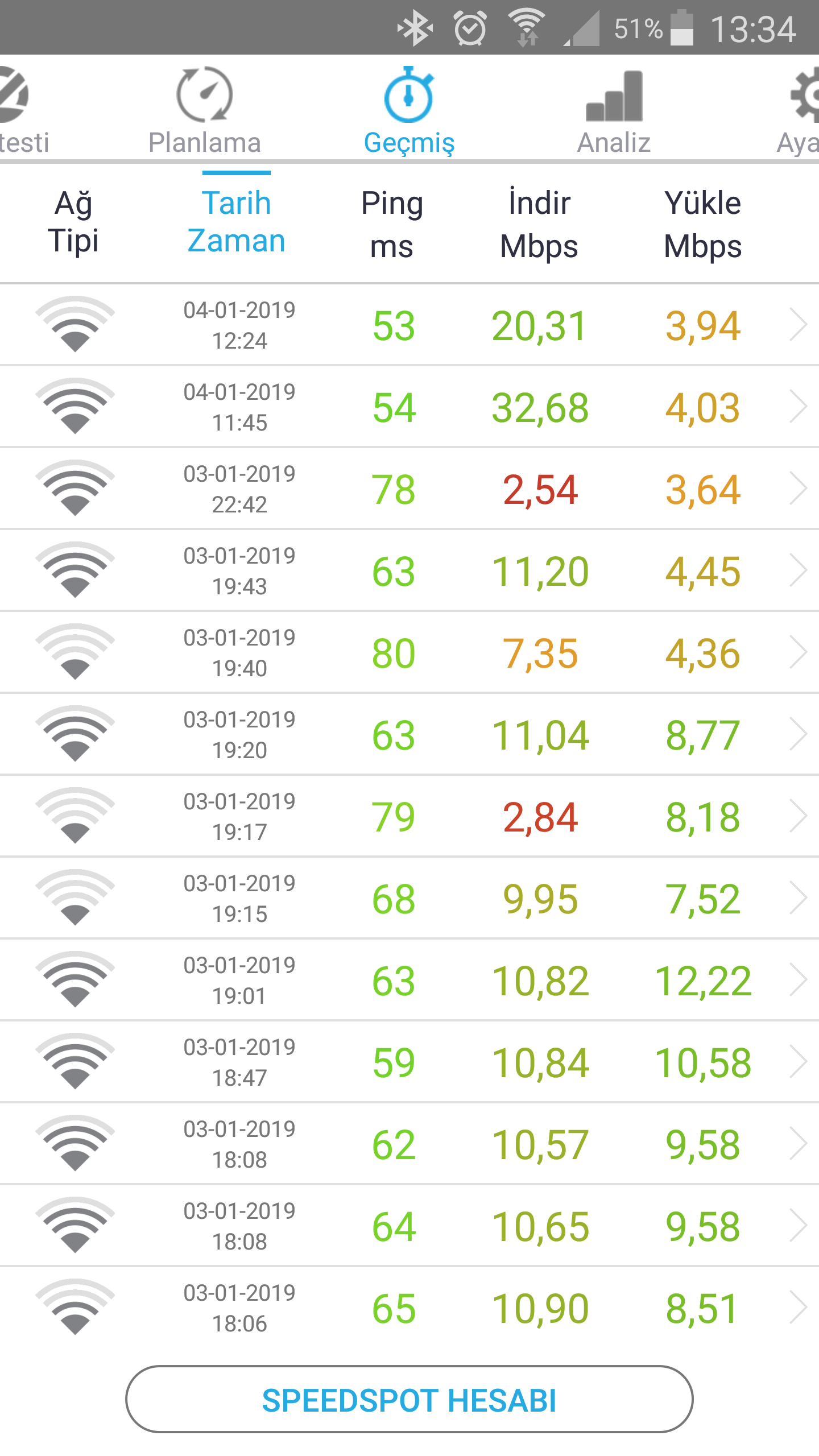View the 03-01-2019 19:20 test details
Image resolution: width=819 pixels, height=1456 pixels.
click(409, 734)
